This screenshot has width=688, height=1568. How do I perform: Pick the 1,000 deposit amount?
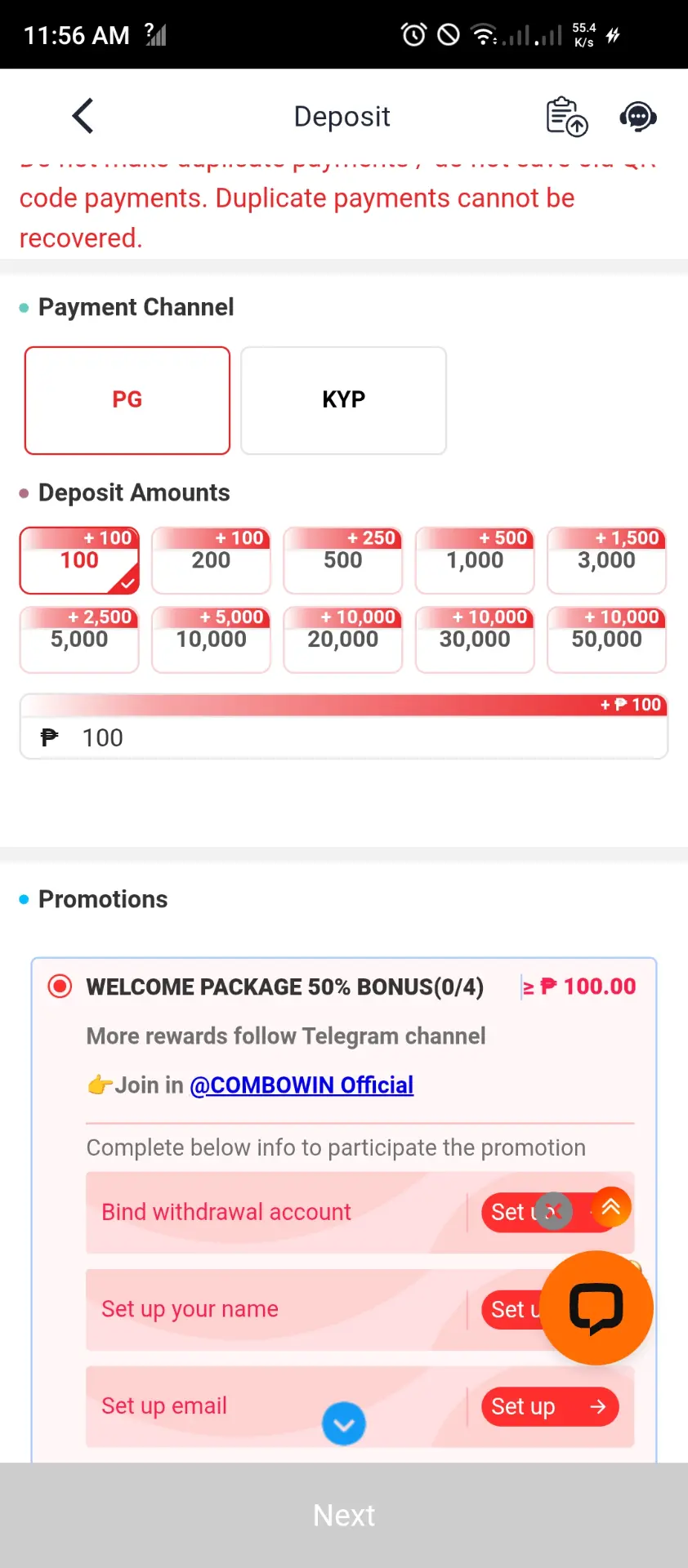(475, 560)
